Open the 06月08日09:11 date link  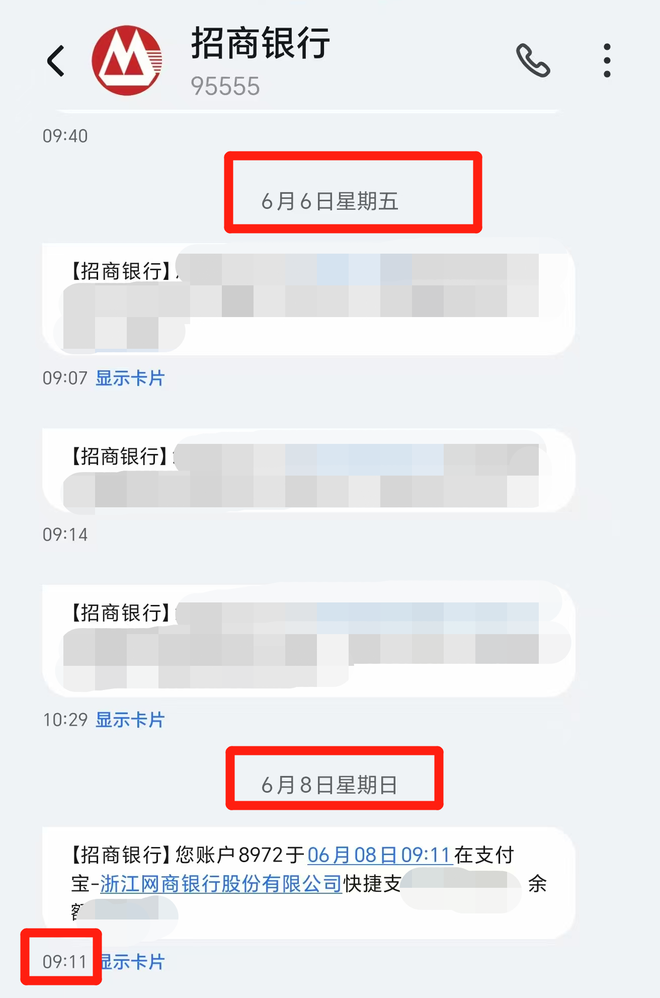379,855
